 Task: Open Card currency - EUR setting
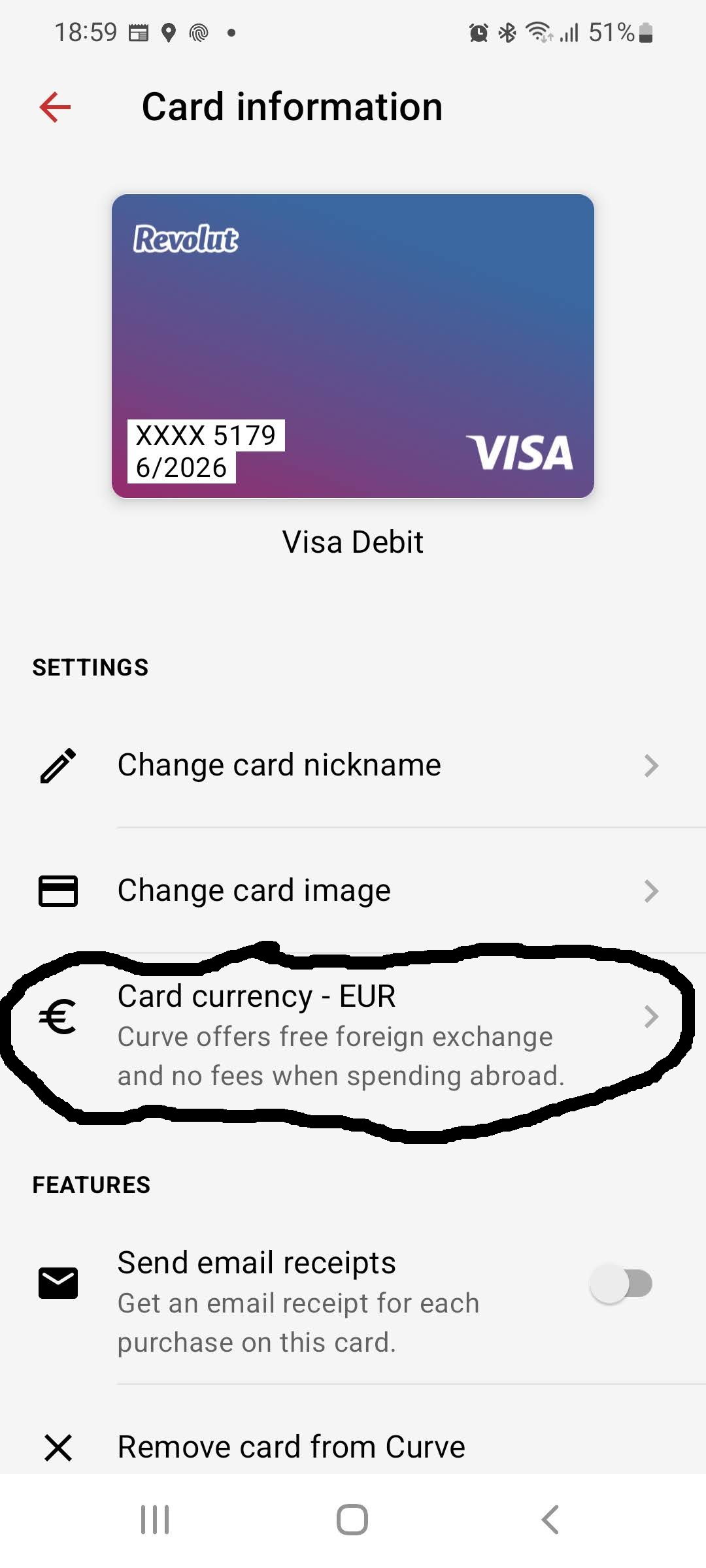(353, 1035)
